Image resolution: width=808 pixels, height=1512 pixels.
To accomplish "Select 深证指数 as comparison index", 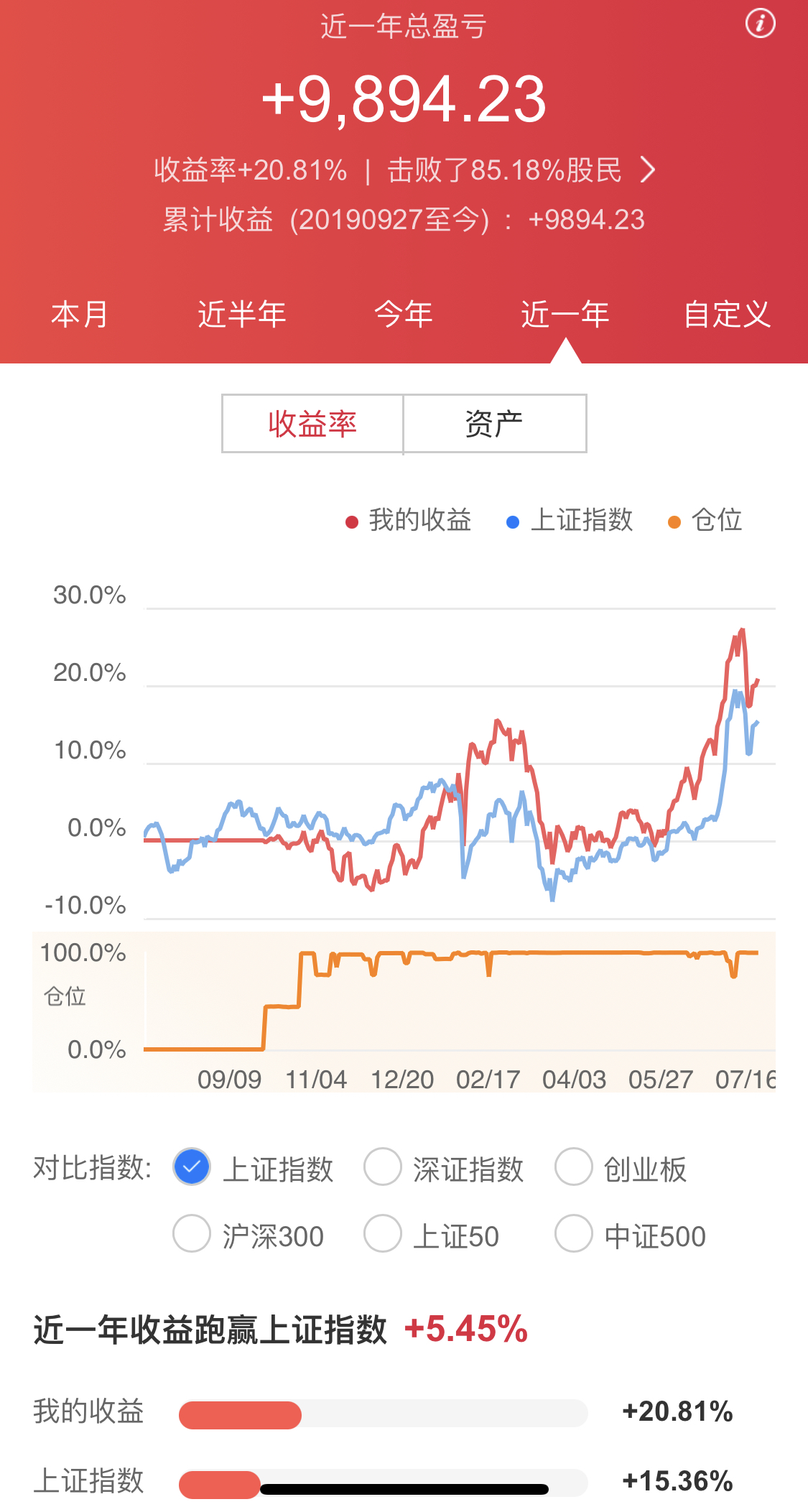I will pos(383,1167).
